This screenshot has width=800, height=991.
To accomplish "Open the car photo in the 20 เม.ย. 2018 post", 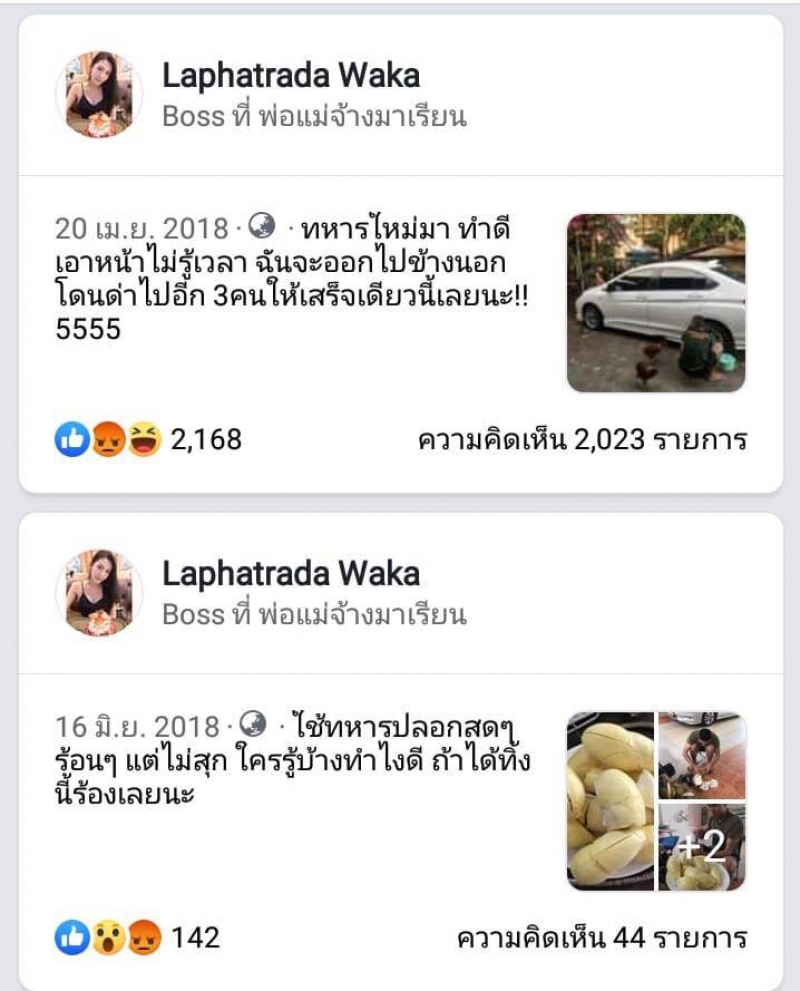I will [656, 303].
